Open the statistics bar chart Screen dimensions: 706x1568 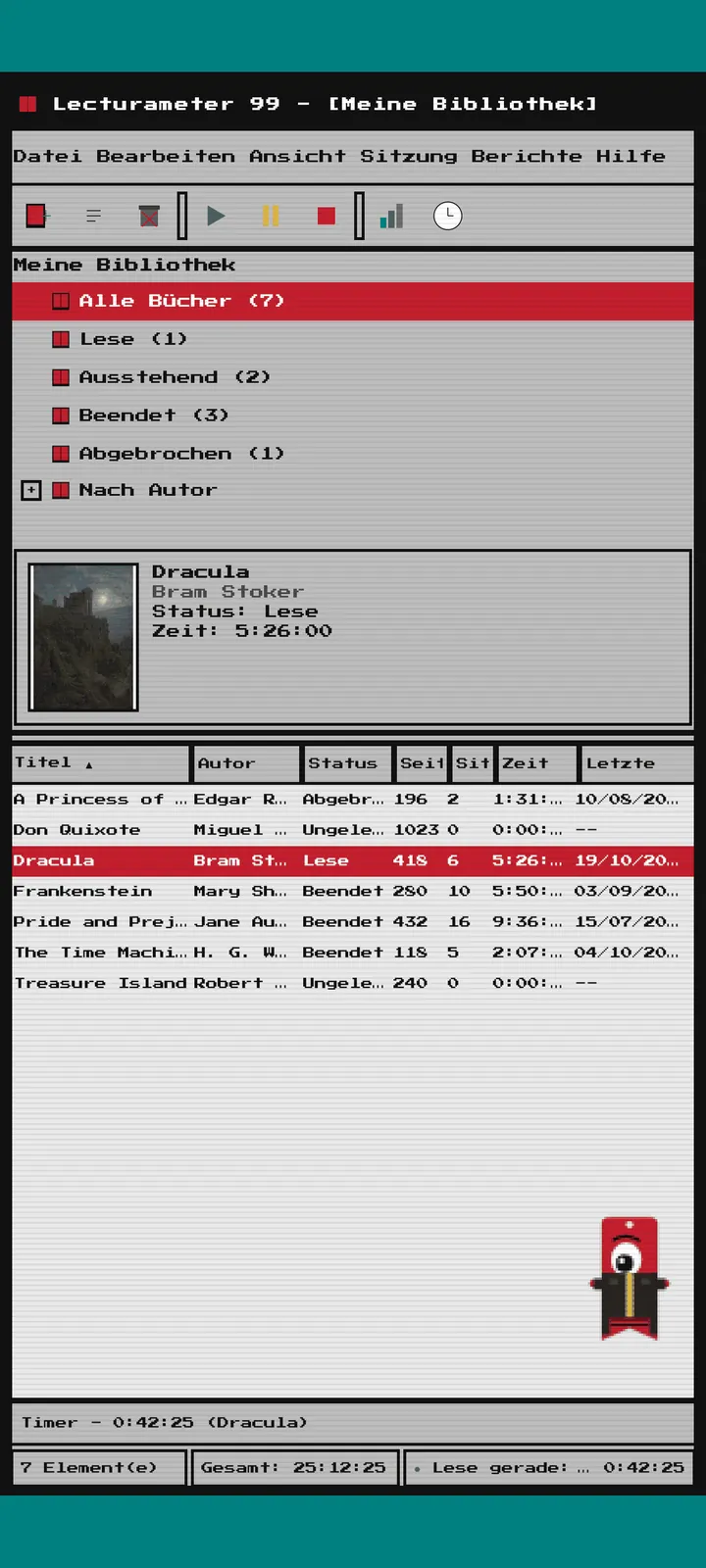point(392,216)
